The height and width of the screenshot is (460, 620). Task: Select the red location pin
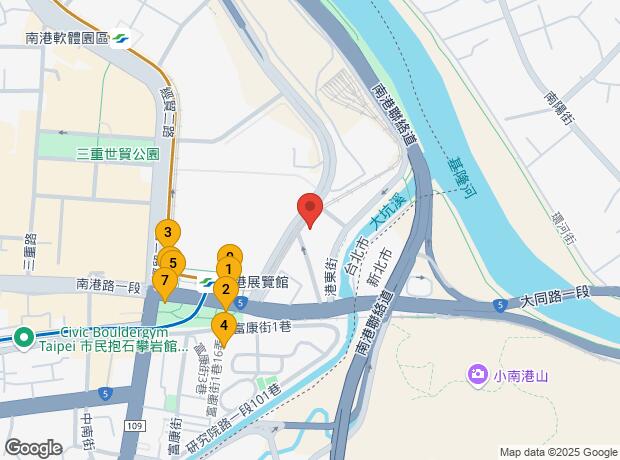pos(310,209)
